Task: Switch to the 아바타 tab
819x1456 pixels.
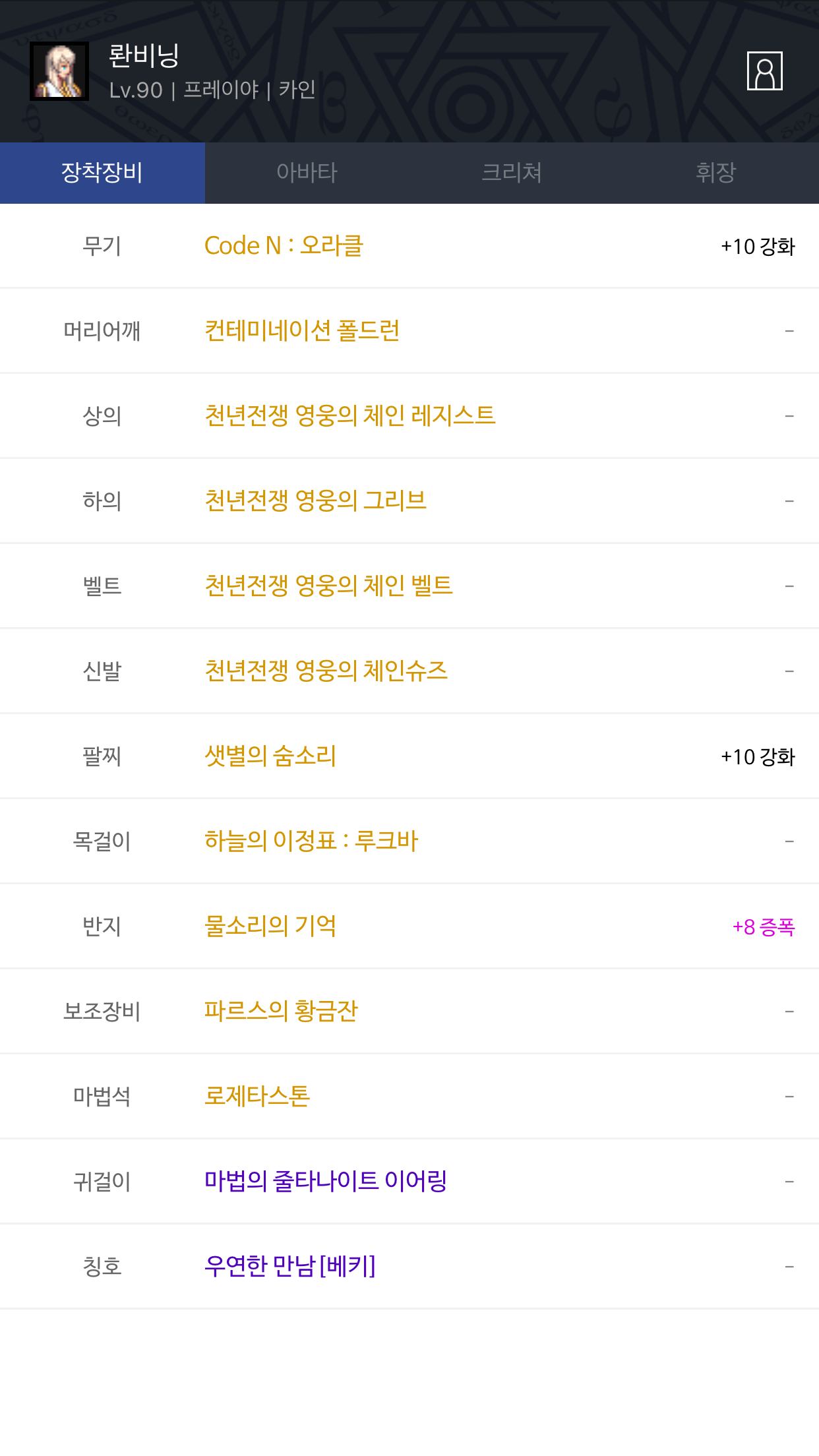Action: click(307, 173)
